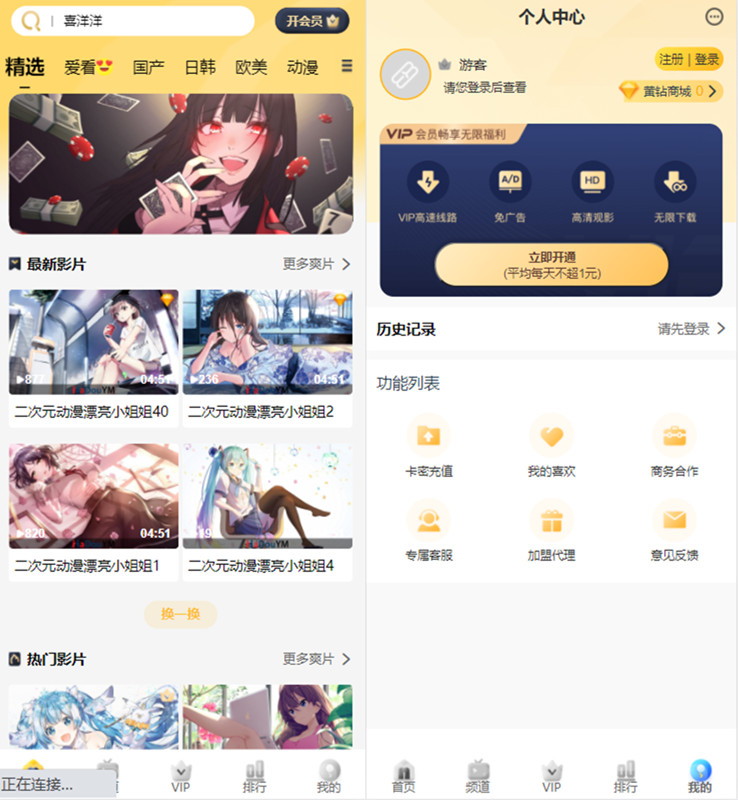The height and width of the screenshot is (800, 738).
Task: Open 意见反馈 feedback
Action: [674, 531]
